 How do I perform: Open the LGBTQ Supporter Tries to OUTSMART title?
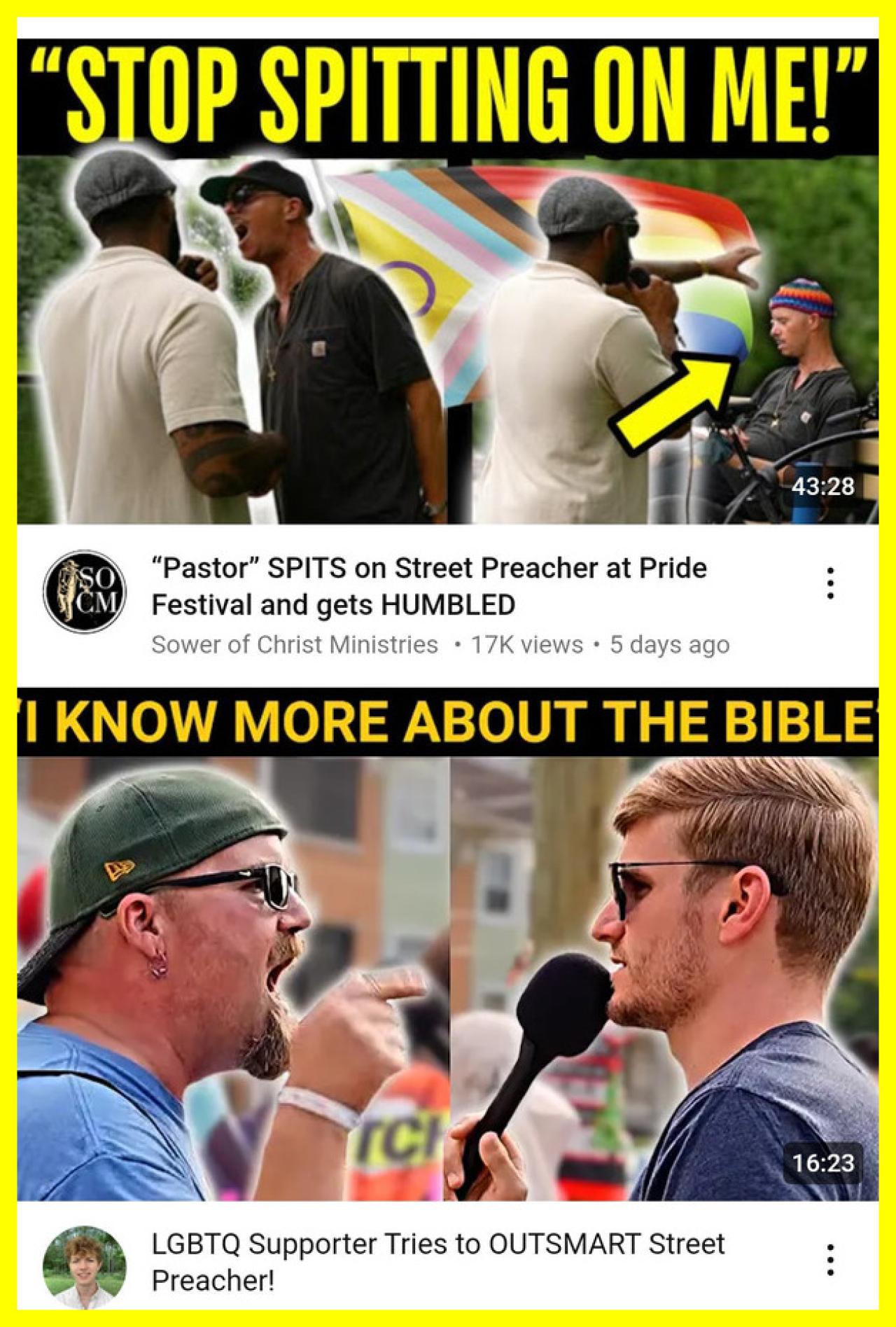click(x=437, y=1262)
